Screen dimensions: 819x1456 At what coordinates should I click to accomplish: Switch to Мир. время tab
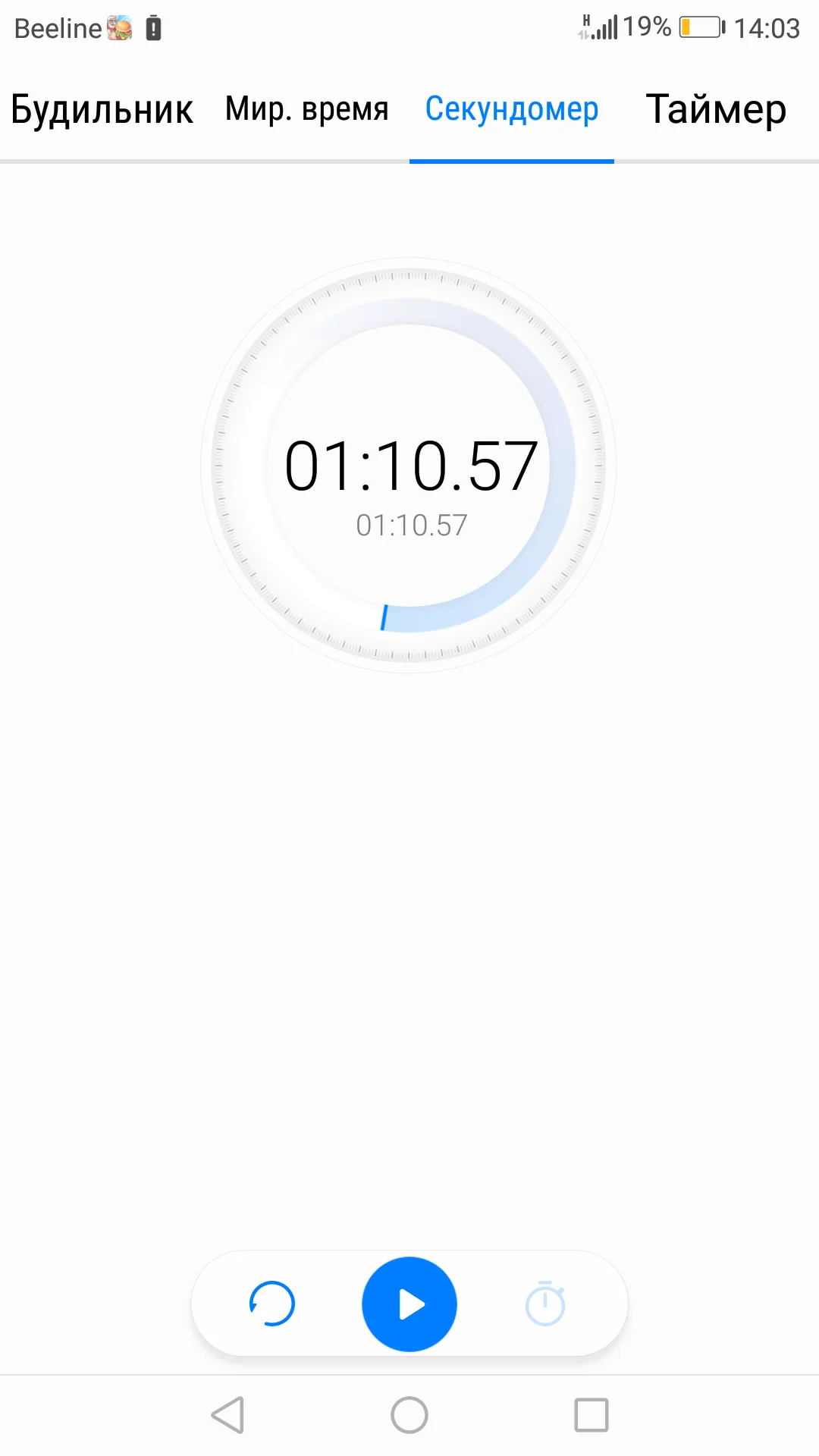pos(305,109)
